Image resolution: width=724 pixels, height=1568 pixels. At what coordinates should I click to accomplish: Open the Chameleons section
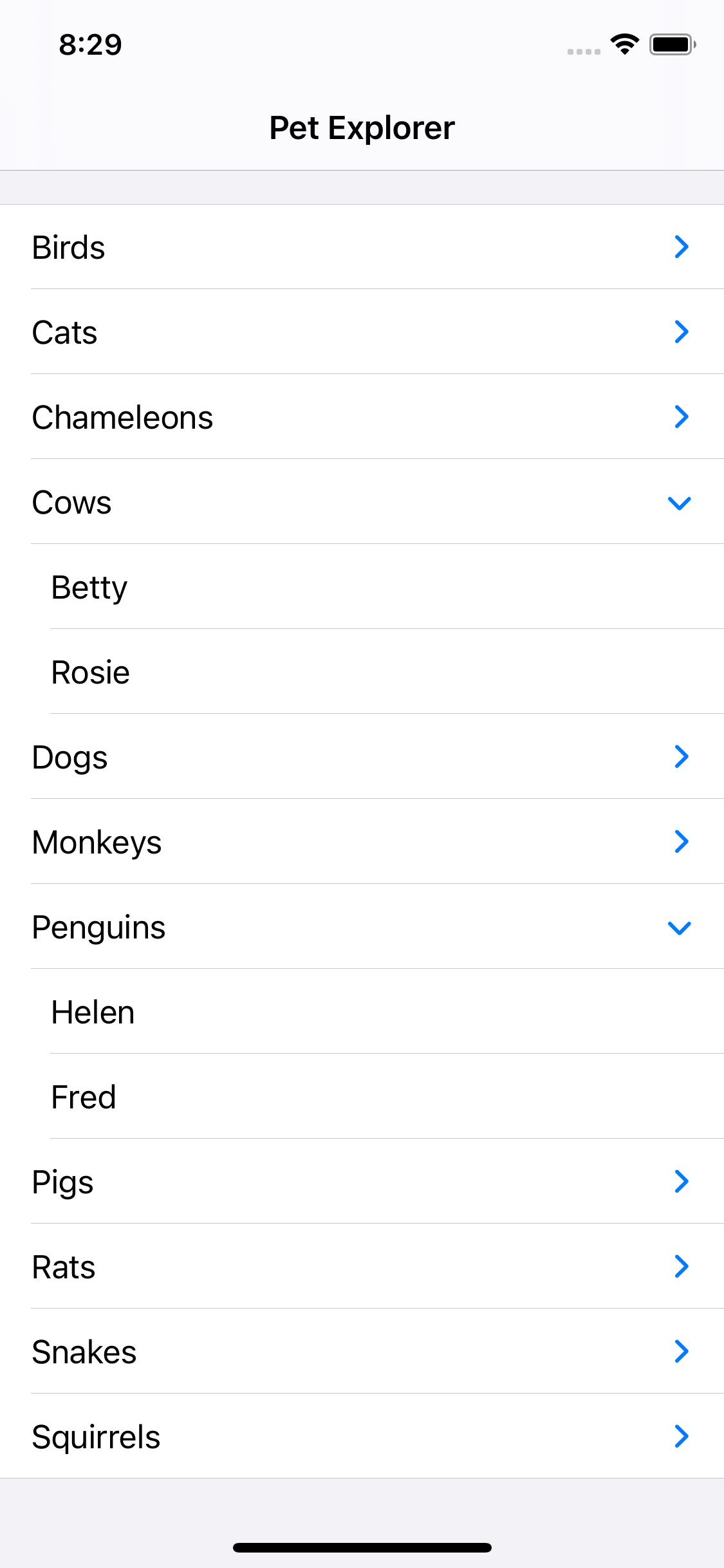tap(362, 418)
